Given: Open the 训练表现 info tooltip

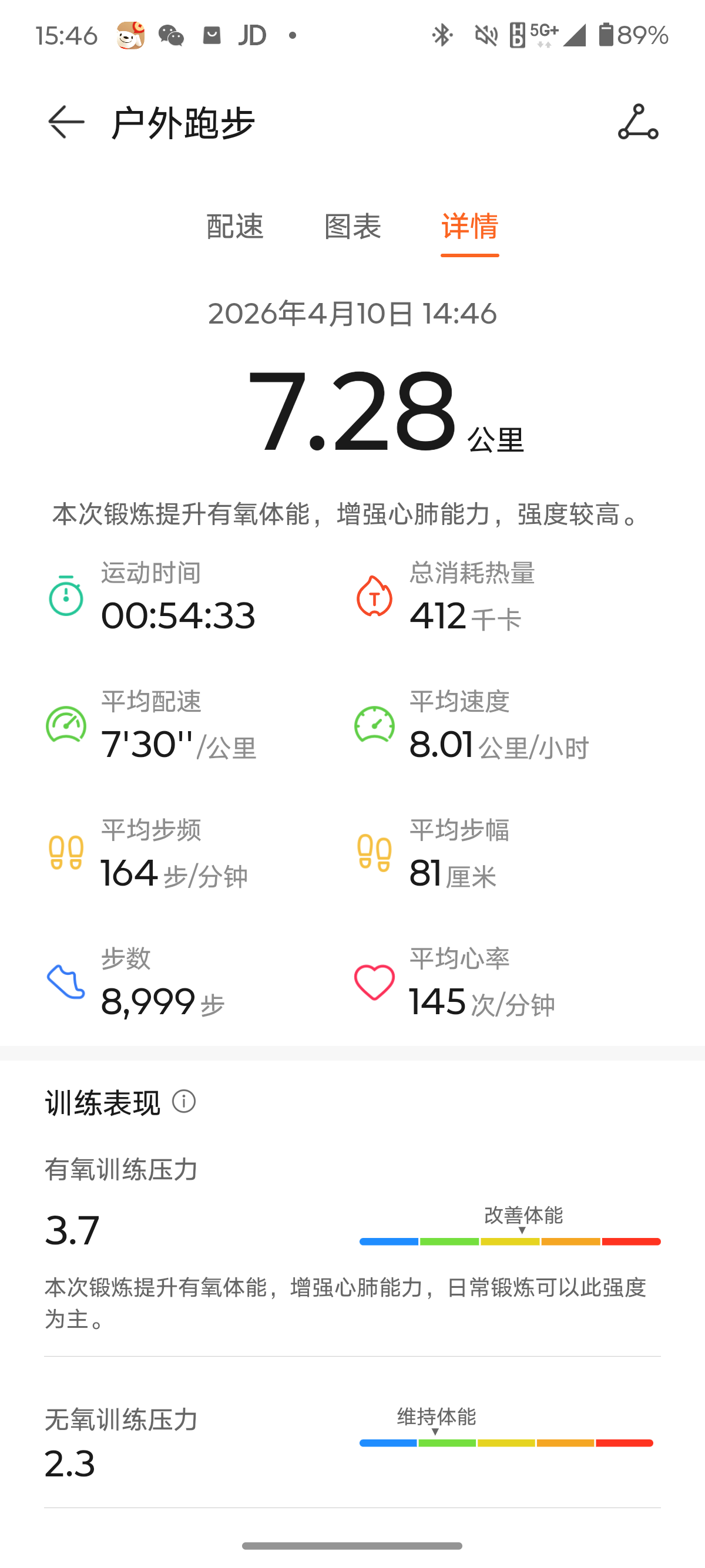Looking at the screenshot, I should point(184,1102).
